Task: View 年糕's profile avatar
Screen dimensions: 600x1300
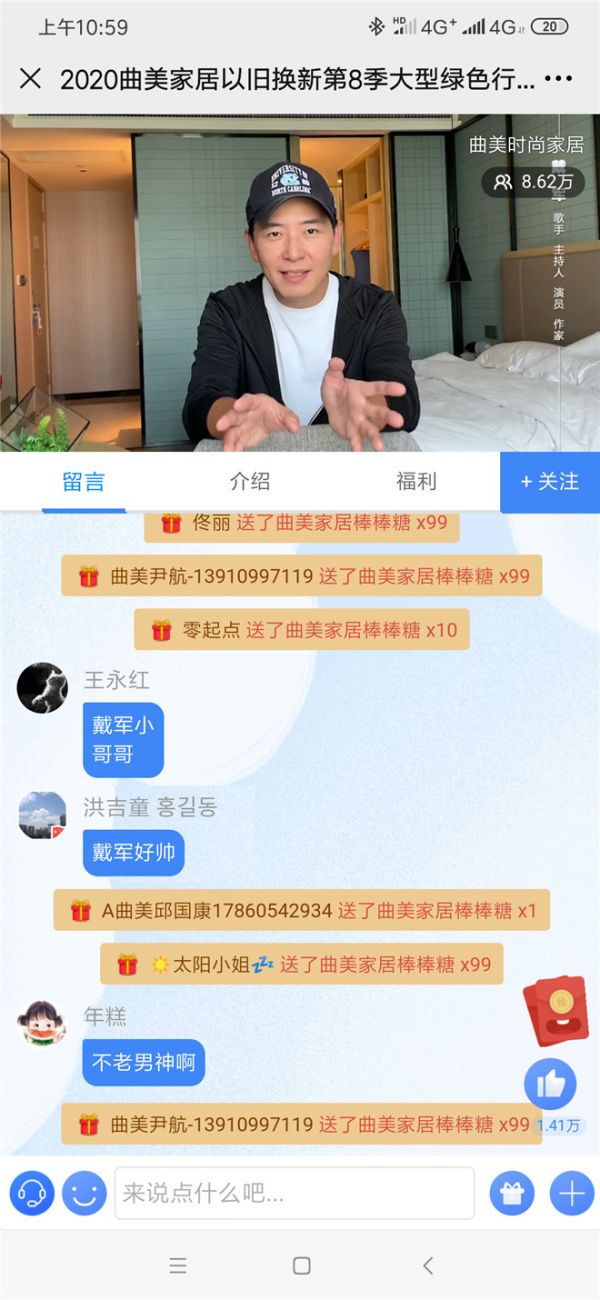Action: pyautogui.click(x=42, y=1024)
